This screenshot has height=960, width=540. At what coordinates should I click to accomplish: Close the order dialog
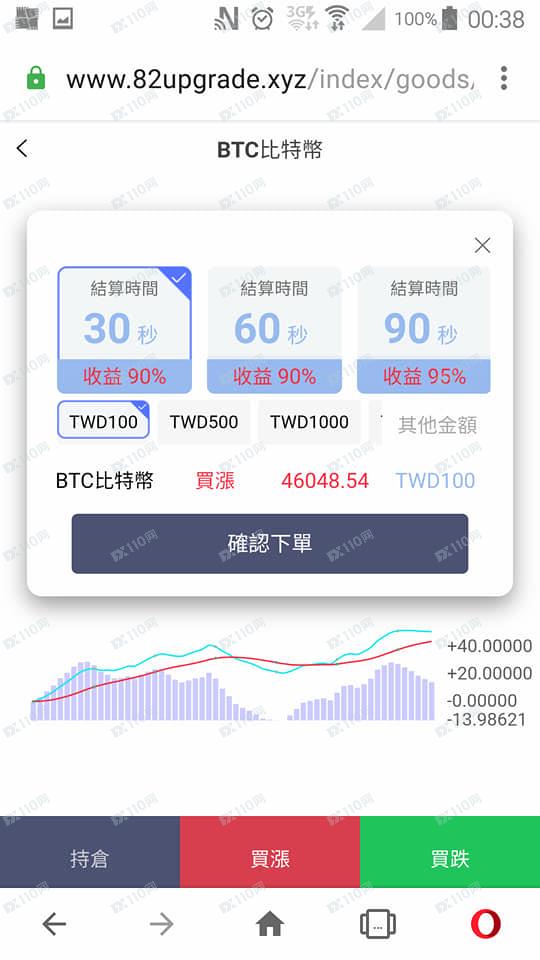click(482, 246)
